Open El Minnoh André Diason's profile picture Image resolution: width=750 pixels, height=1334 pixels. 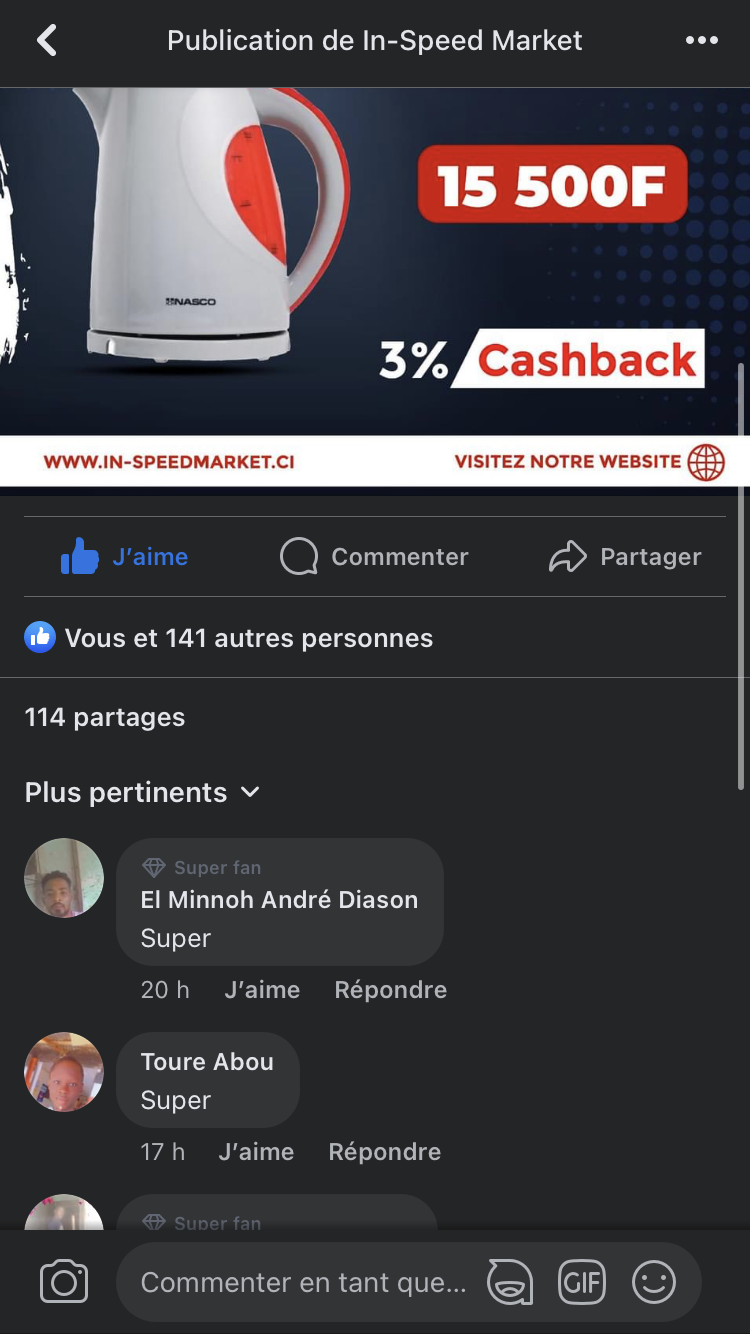click(64, 878)
